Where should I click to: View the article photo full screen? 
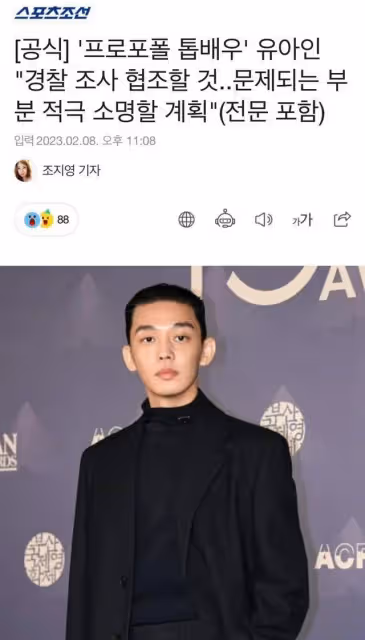coord(182,453)
